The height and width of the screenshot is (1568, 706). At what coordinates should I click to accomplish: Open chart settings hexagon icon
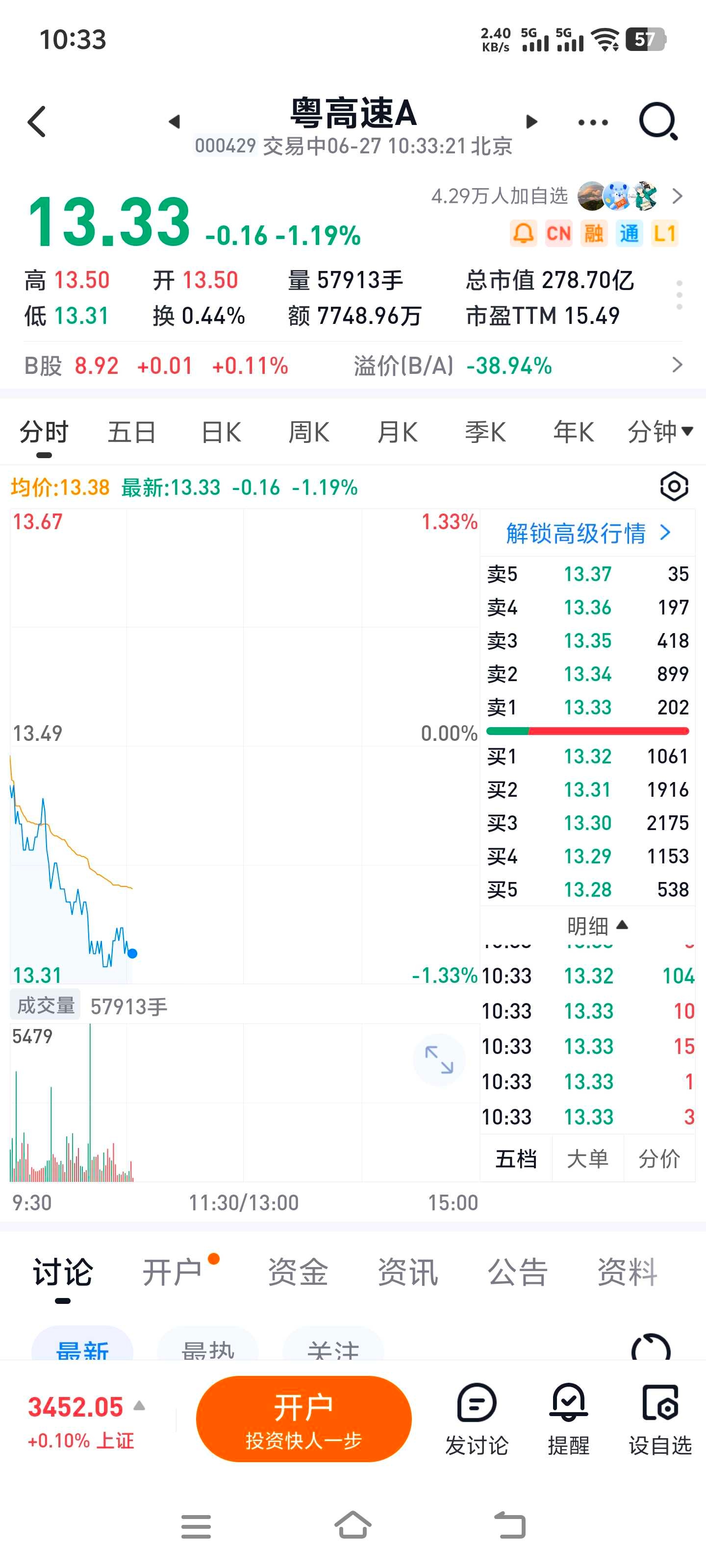[674, 487]
